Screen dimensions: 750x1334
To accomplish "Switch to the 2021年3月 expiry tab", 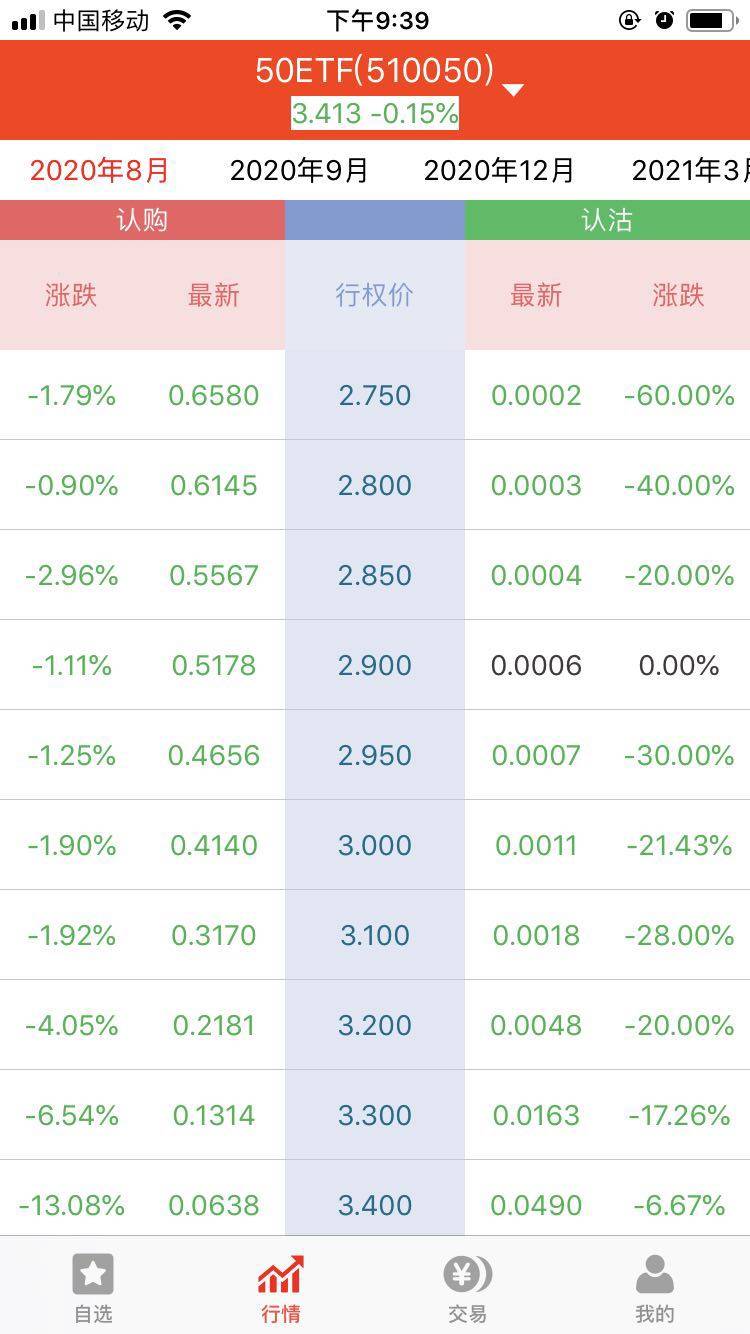I will [x=690, y=170].
